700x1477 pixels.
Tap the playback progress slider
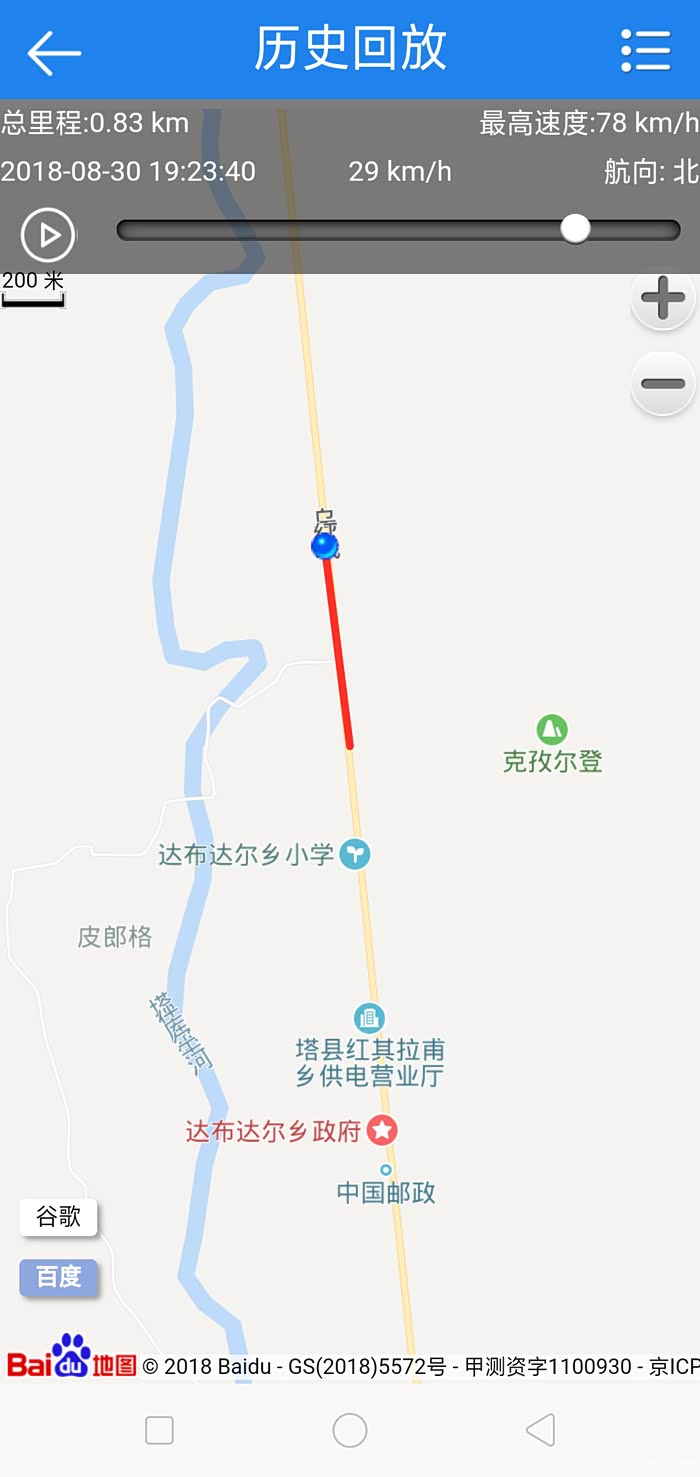[398, 230]
